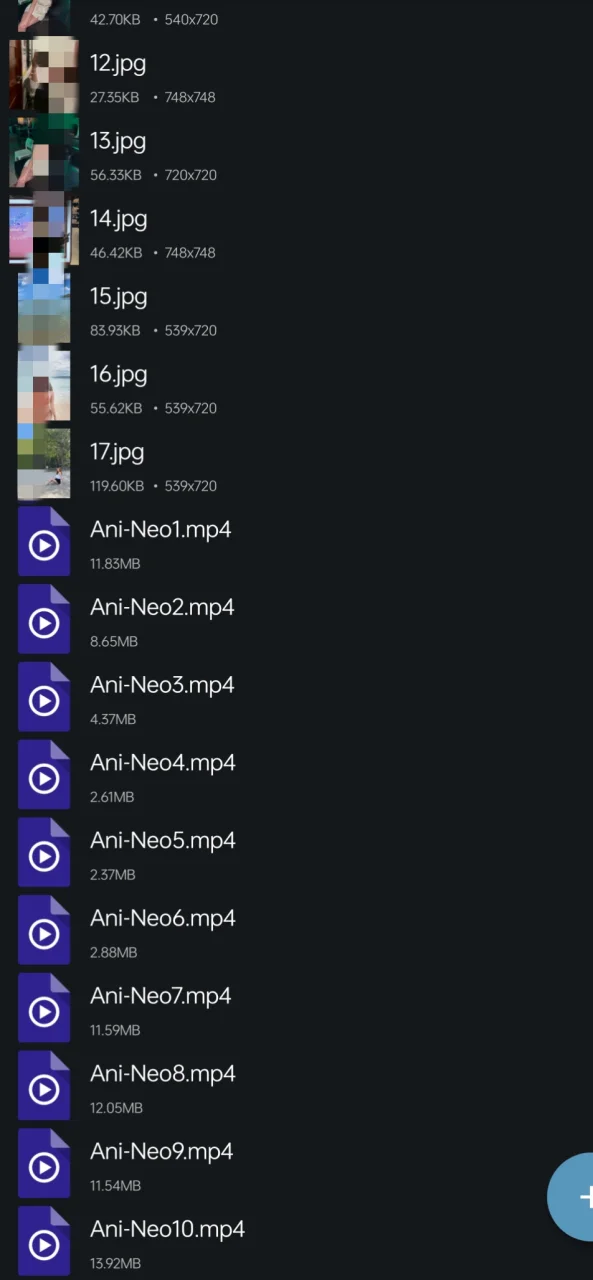
Task: View the 16.jpg picture
Action: (x=296, y=389)
